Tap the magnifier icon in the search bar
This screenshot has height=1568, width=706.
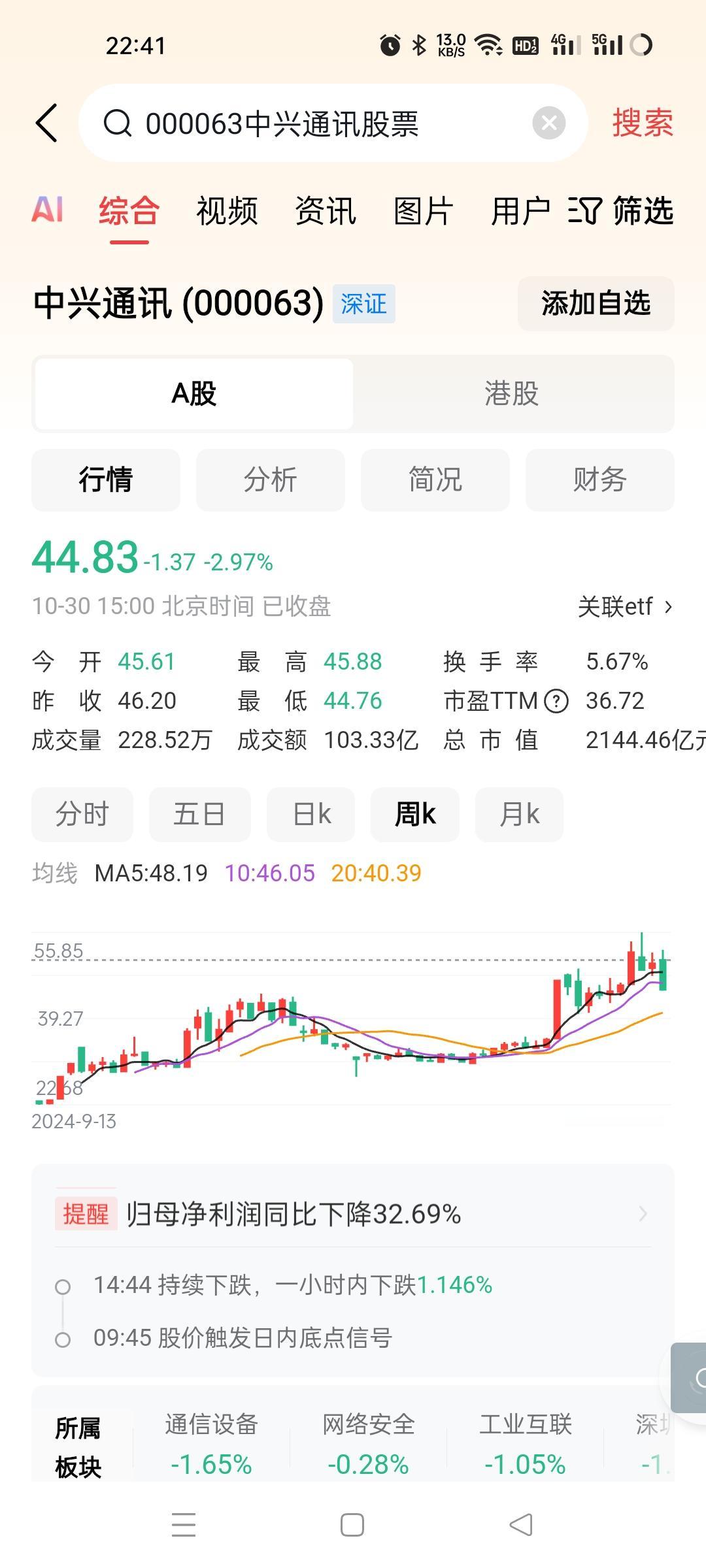tap(116, 124)
